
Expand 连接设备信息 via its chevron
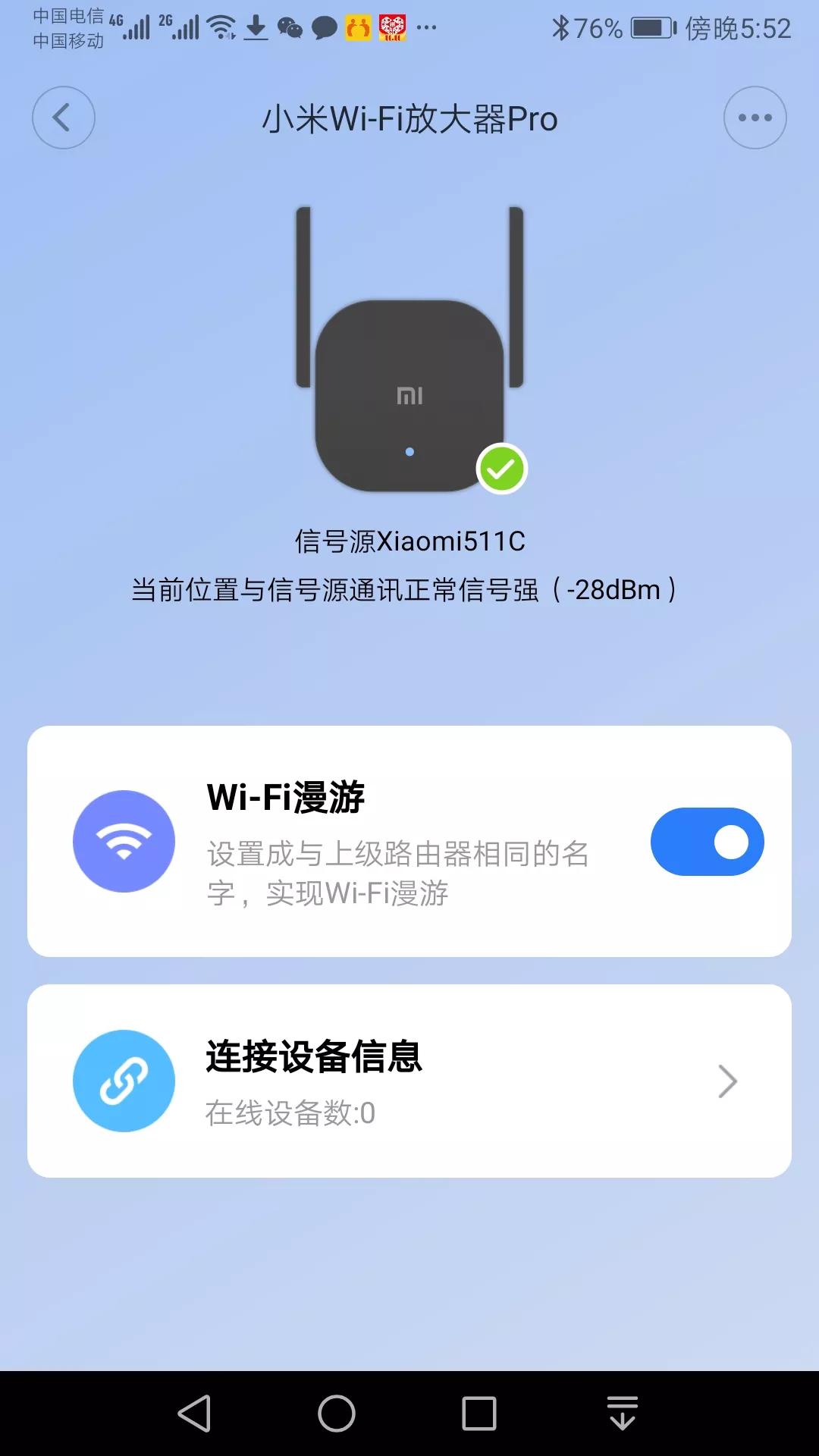coord(727,1081)
